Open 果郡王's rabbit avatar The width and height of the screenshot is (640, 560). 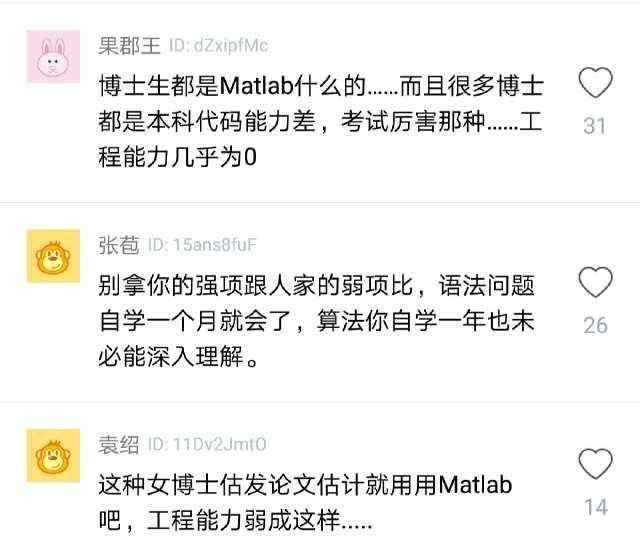coord(51,55)
